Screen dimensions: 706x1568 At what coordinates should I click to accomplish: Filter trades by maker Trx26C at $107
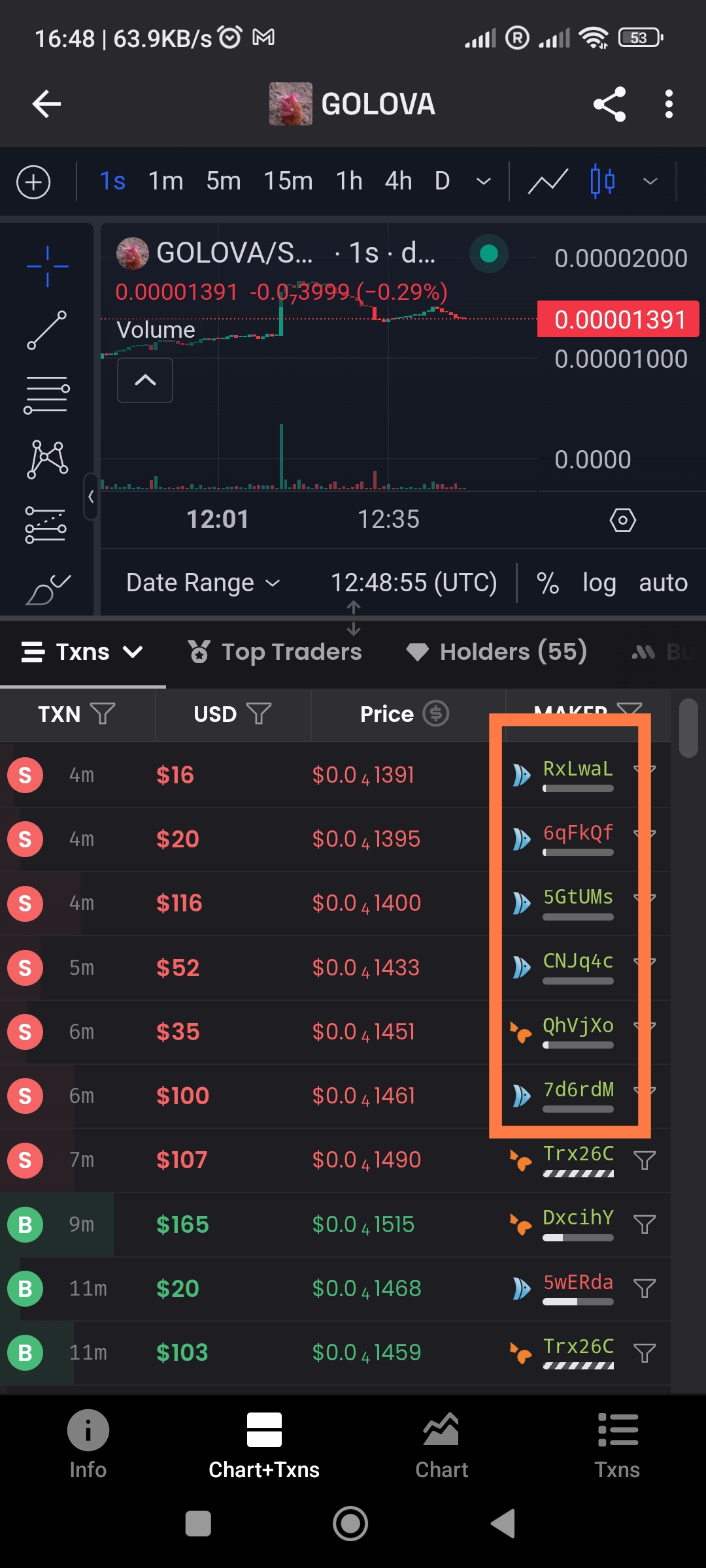[x=645, y=1160]
